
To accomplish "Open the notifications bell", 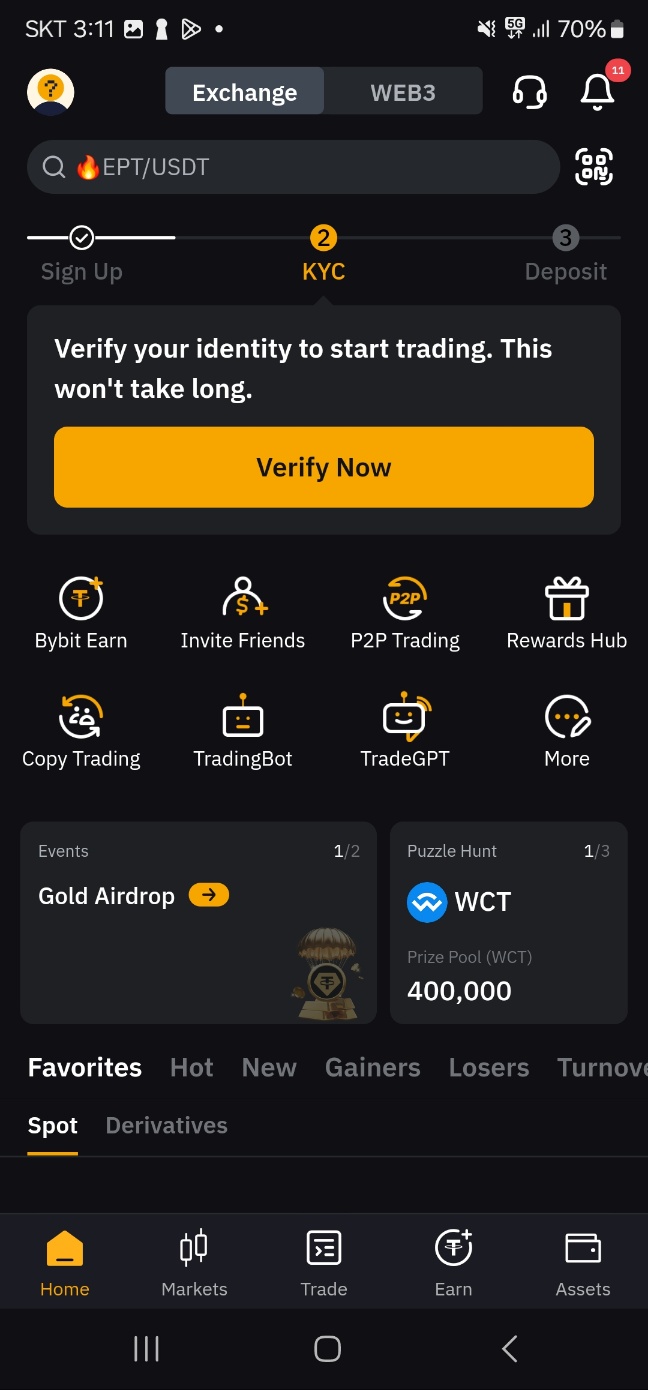I will point(598,92).
